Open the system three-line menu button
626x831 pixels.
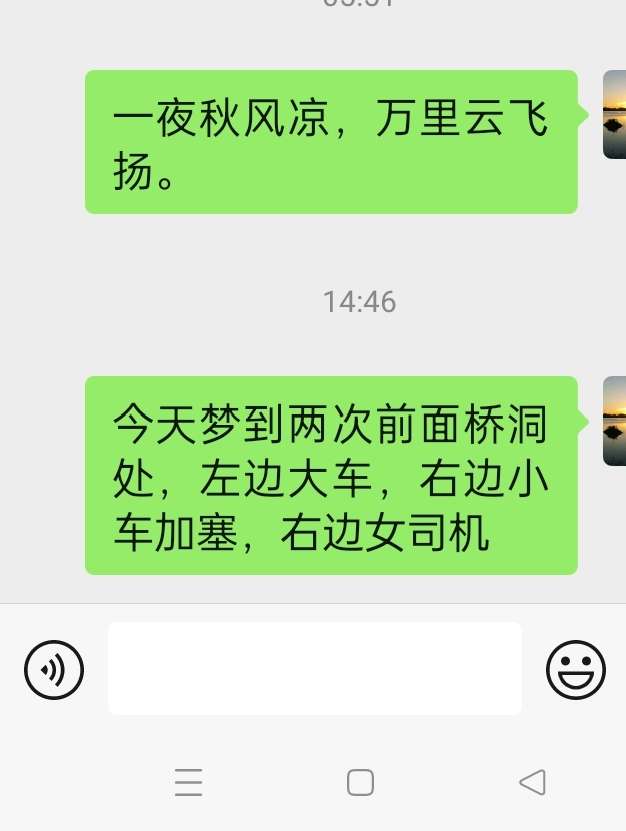coord(189,782)
